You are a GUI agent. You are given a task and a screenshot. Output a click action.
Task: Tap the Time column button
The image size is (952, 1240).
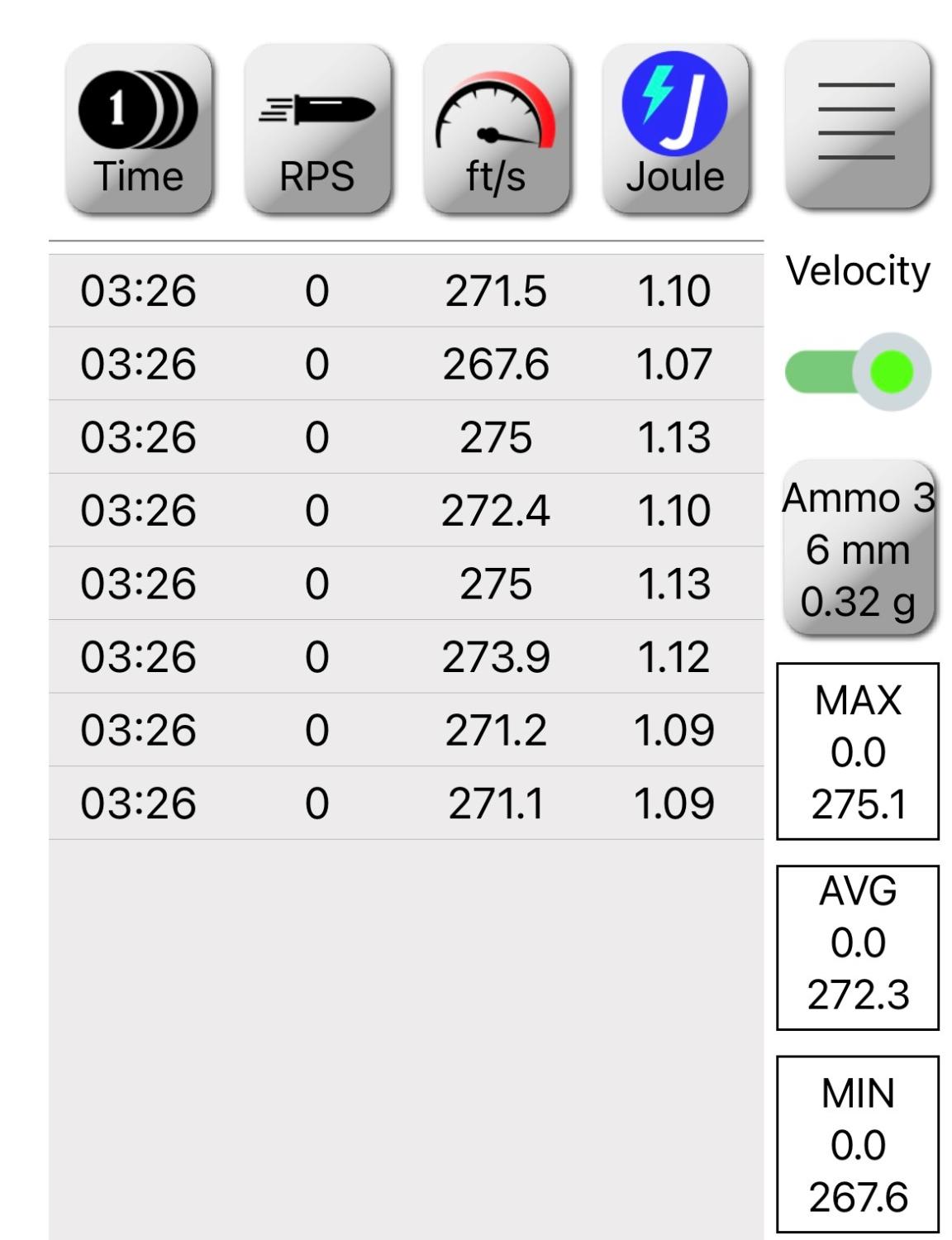[x=139, y=129]
